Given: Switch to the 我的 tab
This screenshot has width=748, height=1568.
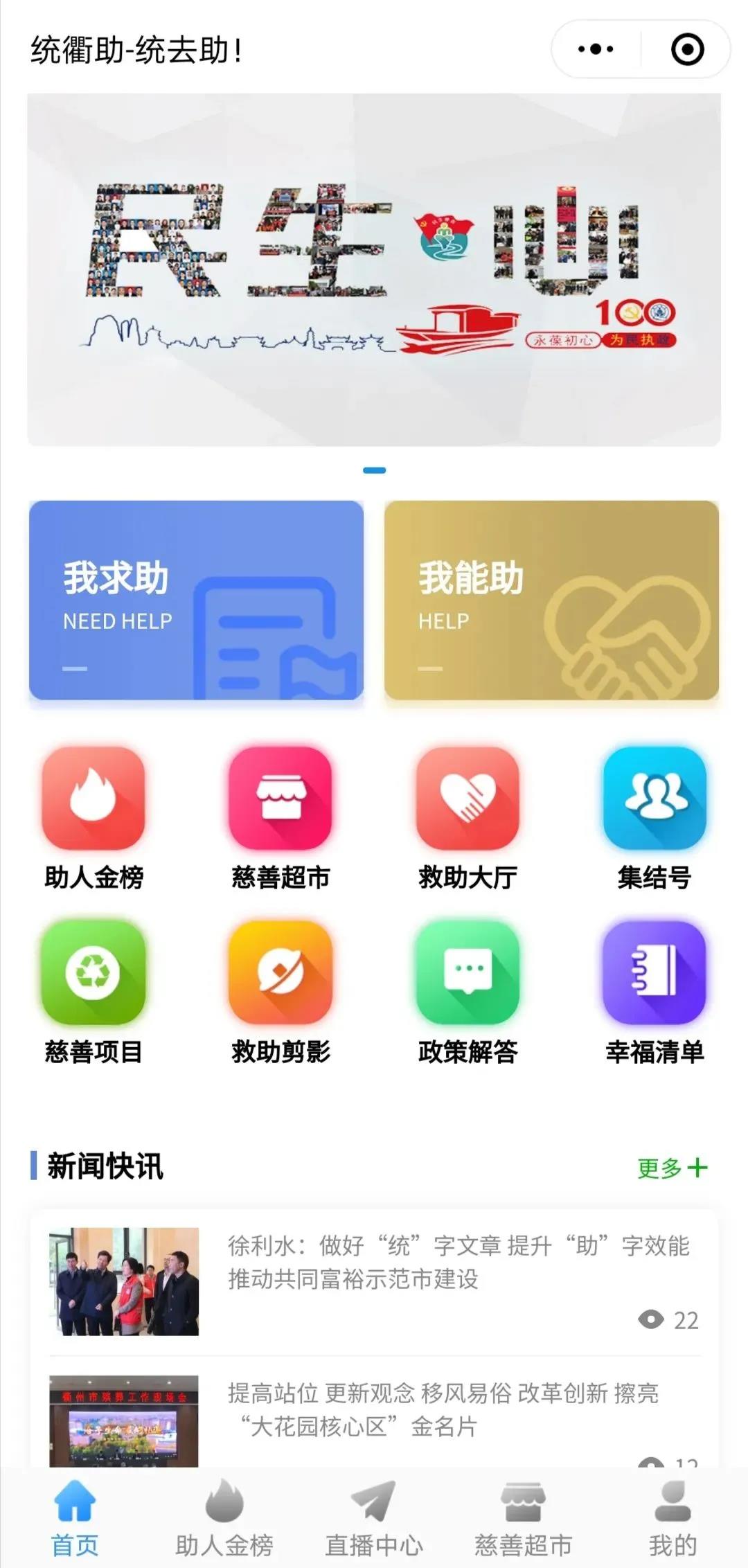Looking at the screenshot, I should point(672,1518).
